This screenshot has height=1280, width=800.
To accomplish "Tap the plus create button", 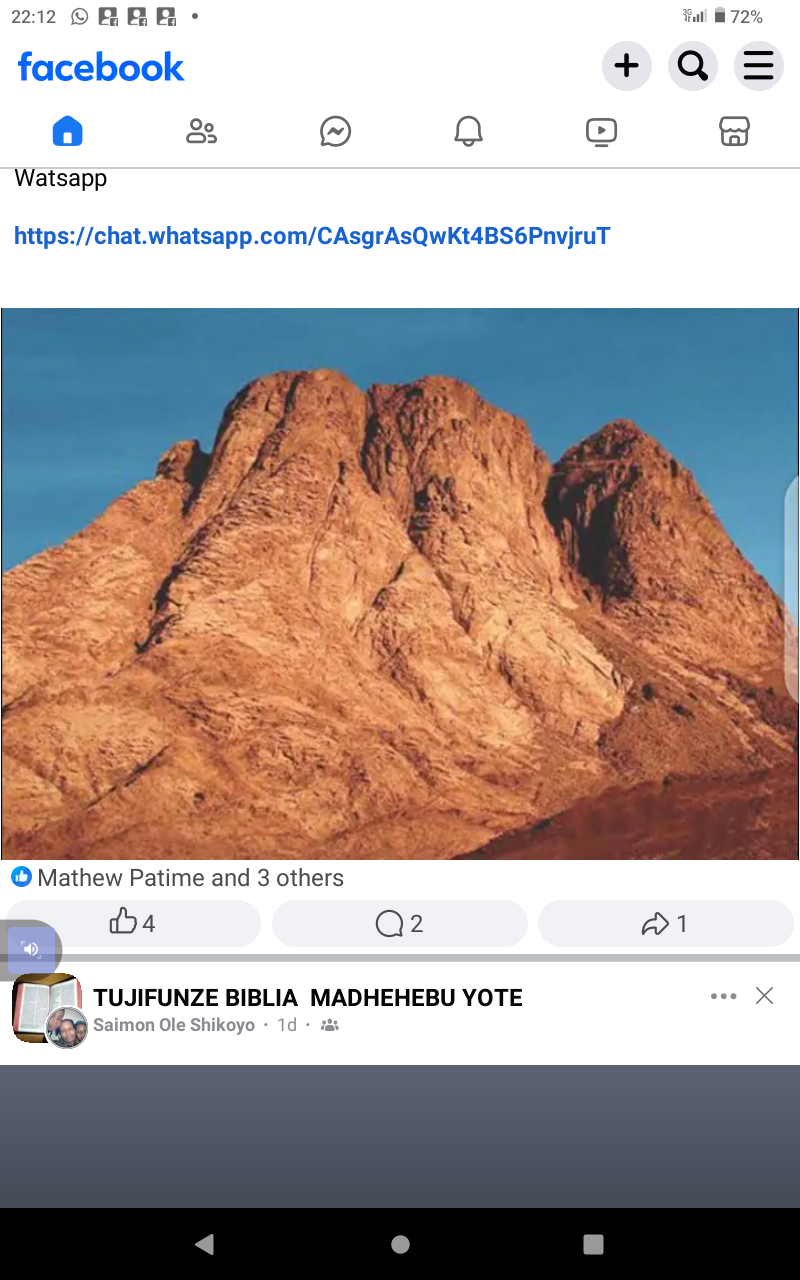I will point(626,67).
